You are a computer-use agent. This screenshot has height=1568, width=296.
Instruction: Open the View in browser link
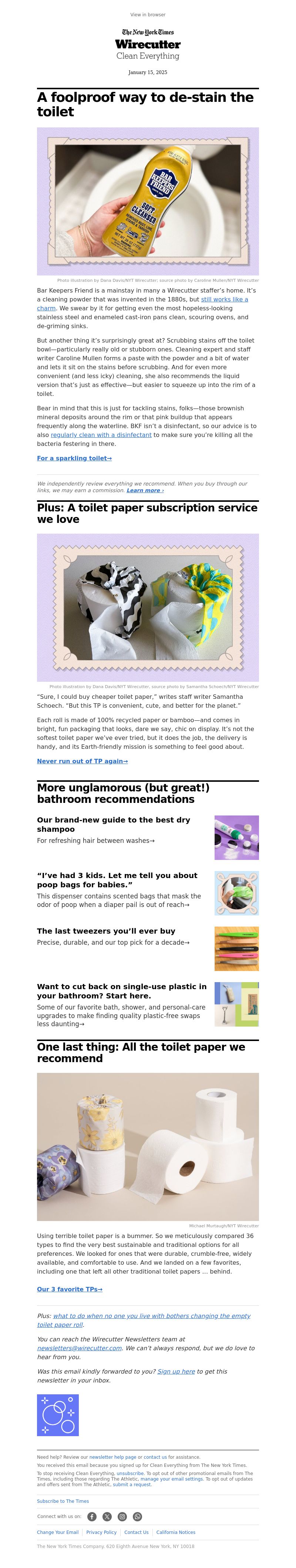148,14
